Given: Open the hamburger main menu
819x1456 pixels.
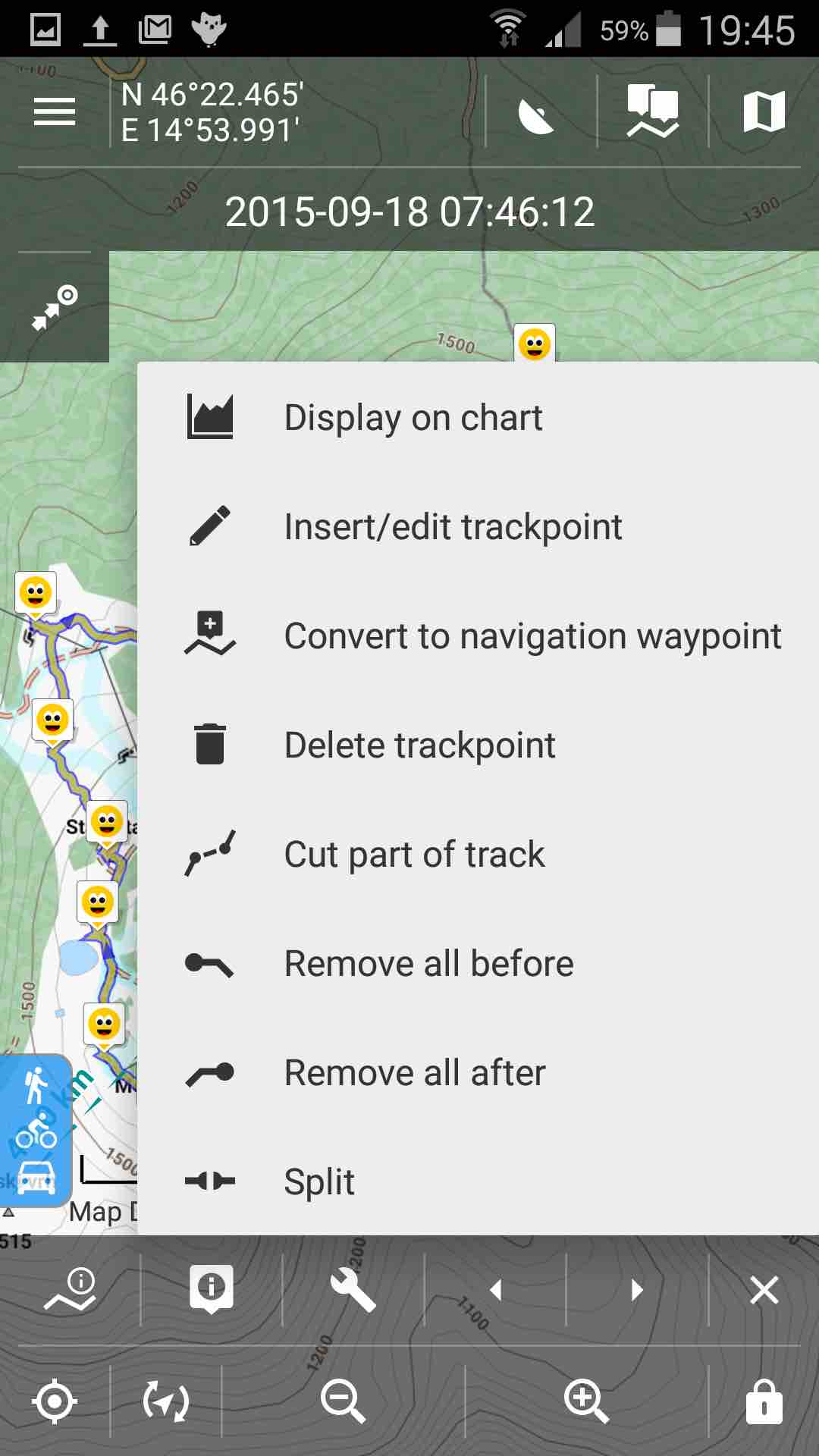Looking at the screenshot, I should (x=55, y=112).
